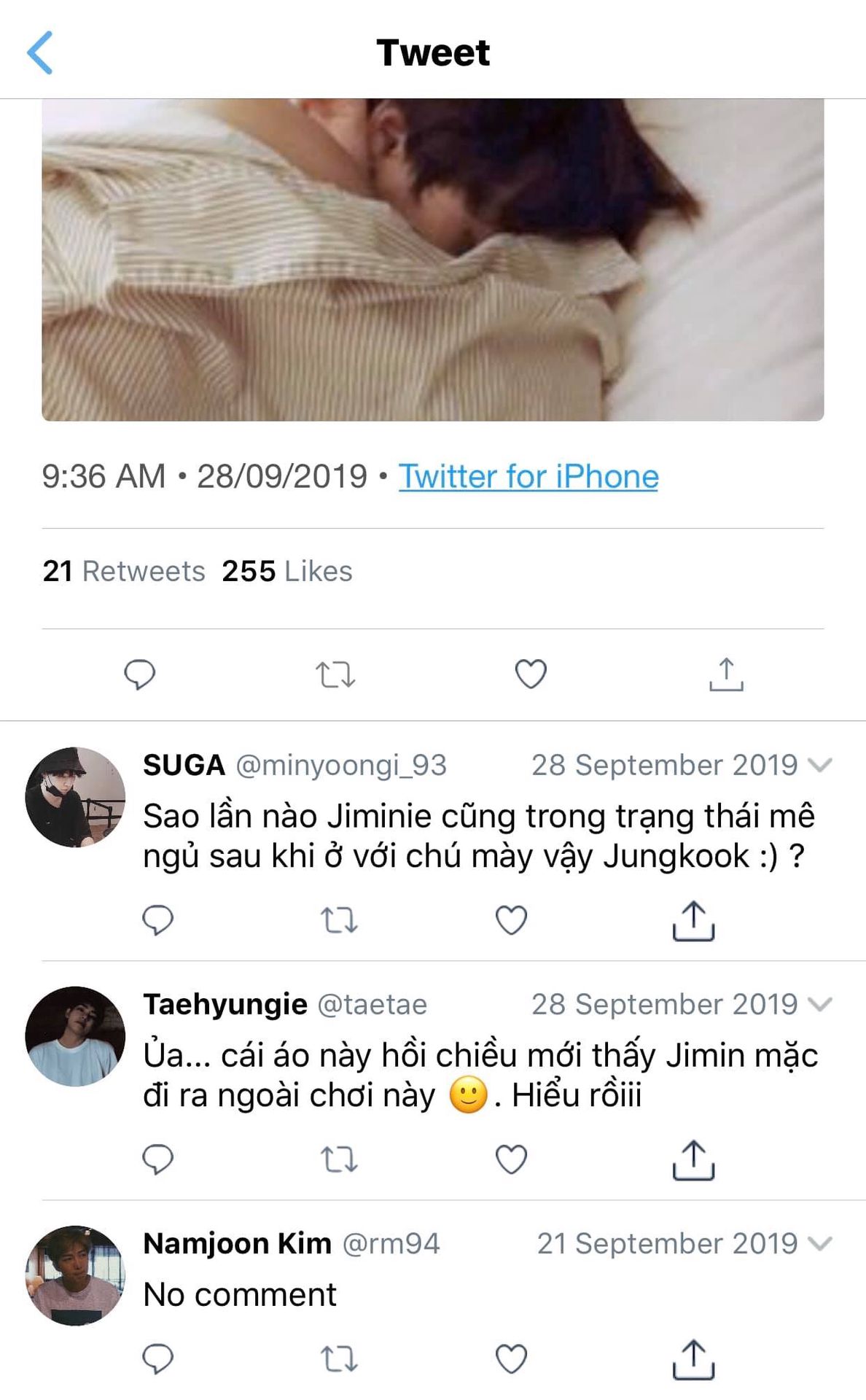Screen dimensions: 866x1400
Task: View the 21 Retweets list
Action: pos(123,571)
